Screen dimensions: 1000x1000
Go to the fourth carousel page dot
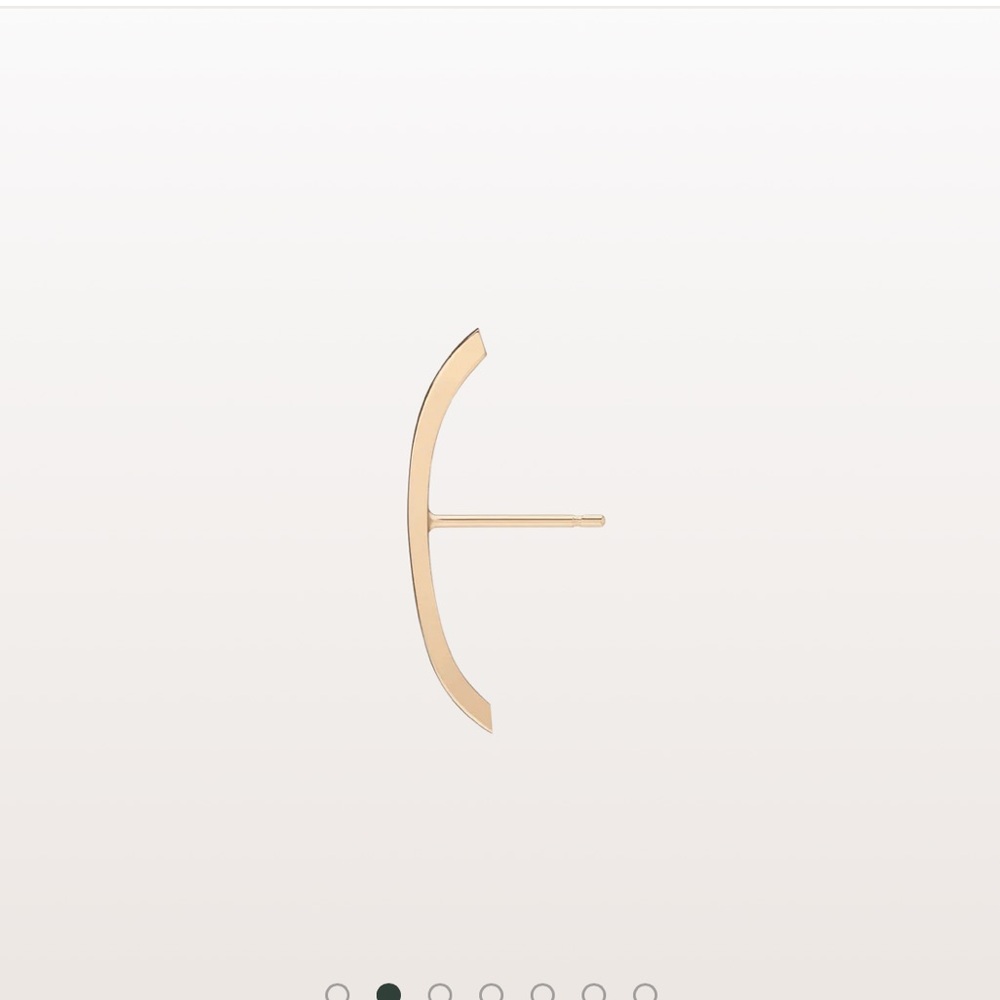pyautogui.click(x=491, y=993)
